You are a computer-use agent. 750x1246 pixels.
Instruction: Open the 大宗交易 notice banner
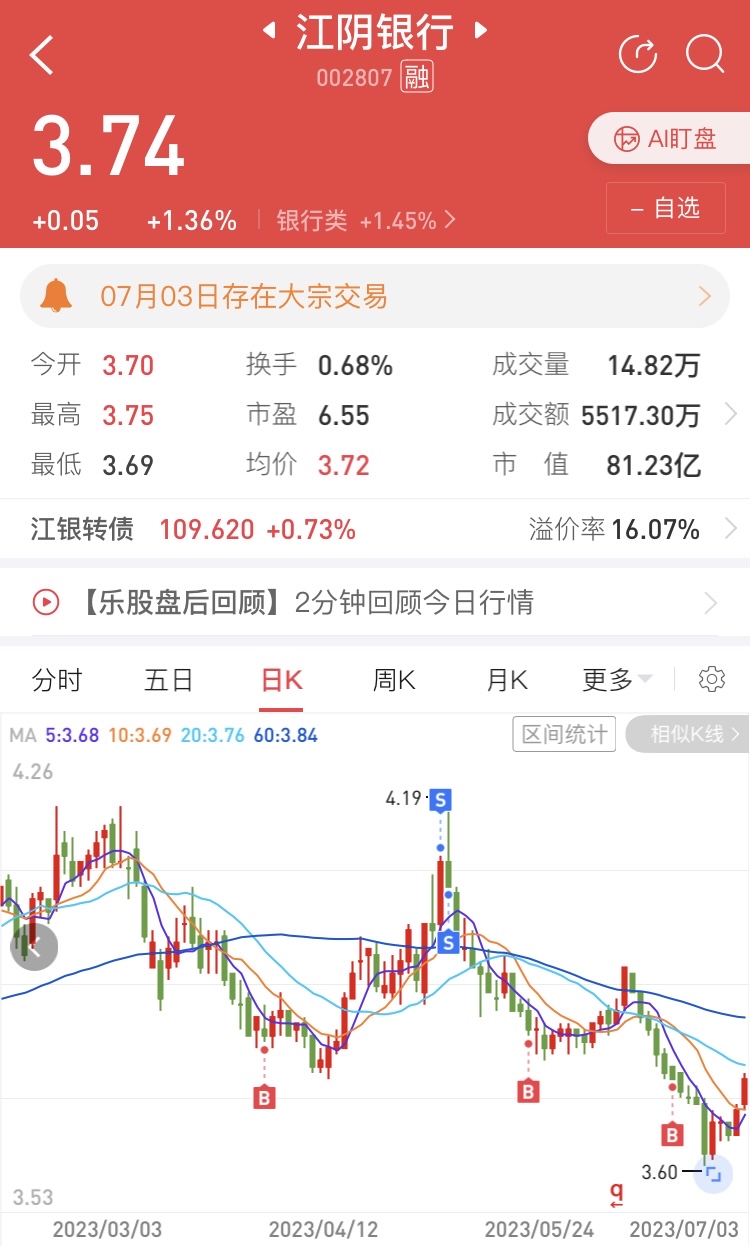coord(375,296)
